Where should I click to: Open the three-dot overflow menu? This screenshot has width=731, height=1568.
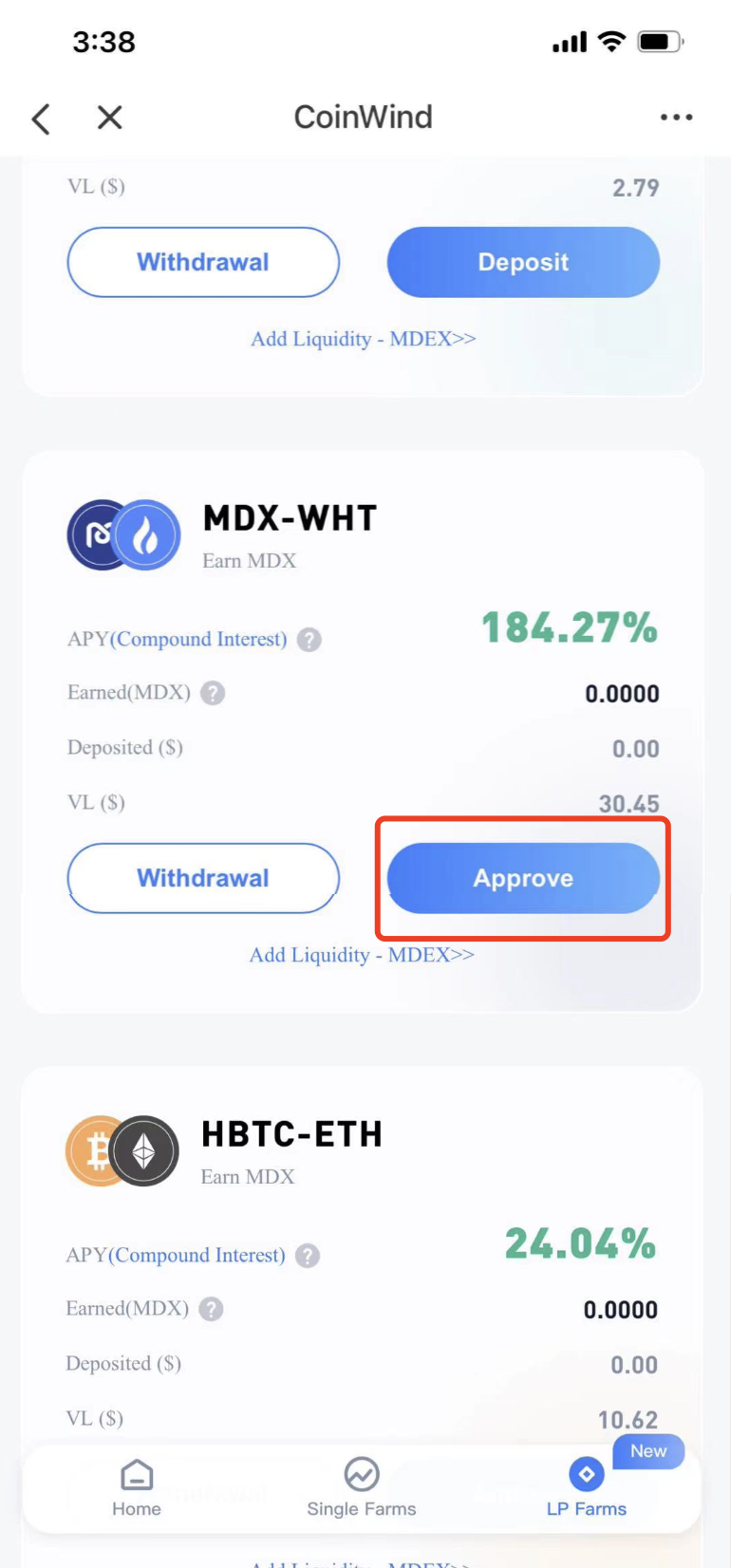676,118
